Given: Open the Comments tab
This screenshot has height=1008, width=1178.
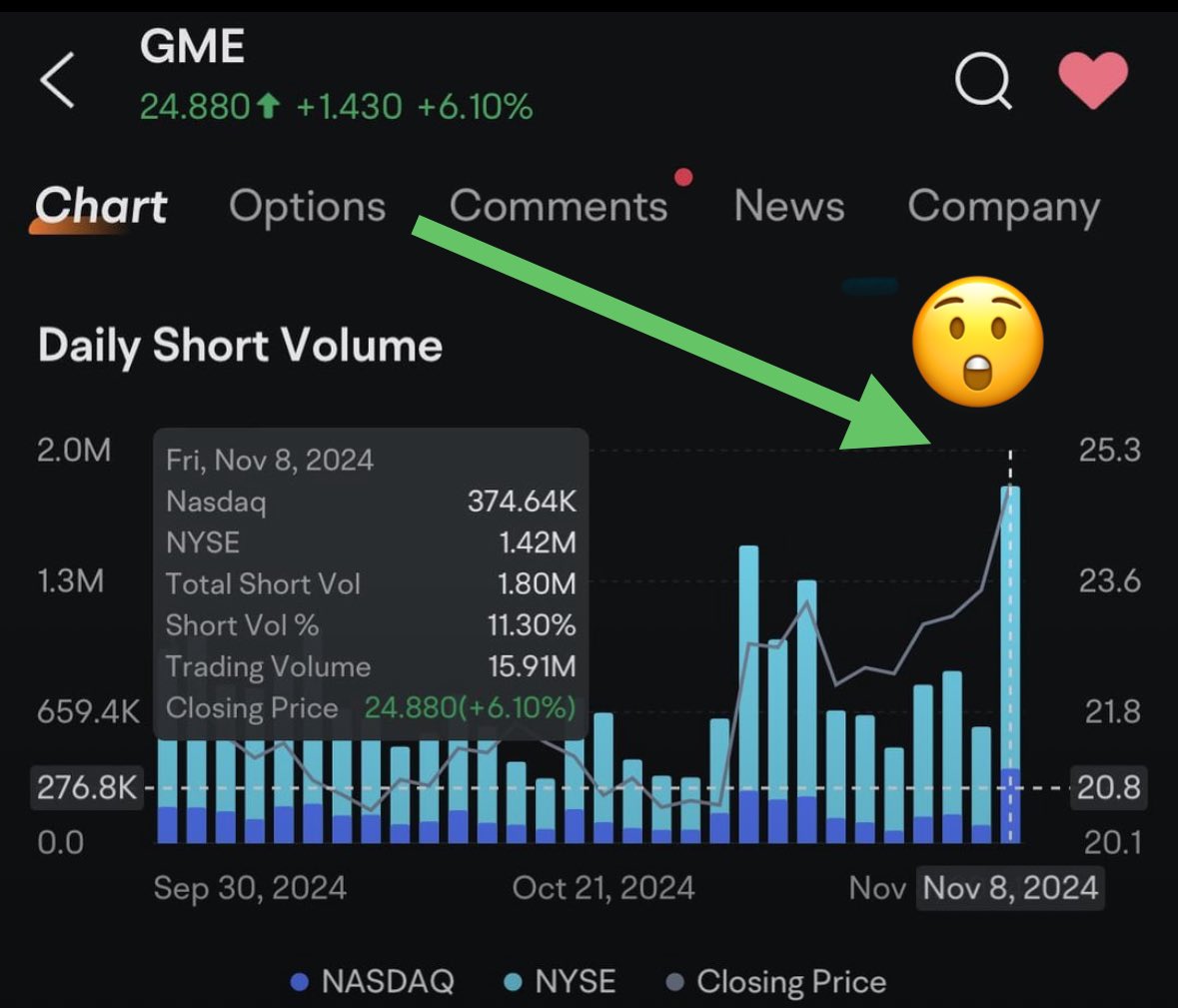Looking at the screenshot, I should (559, 207).
